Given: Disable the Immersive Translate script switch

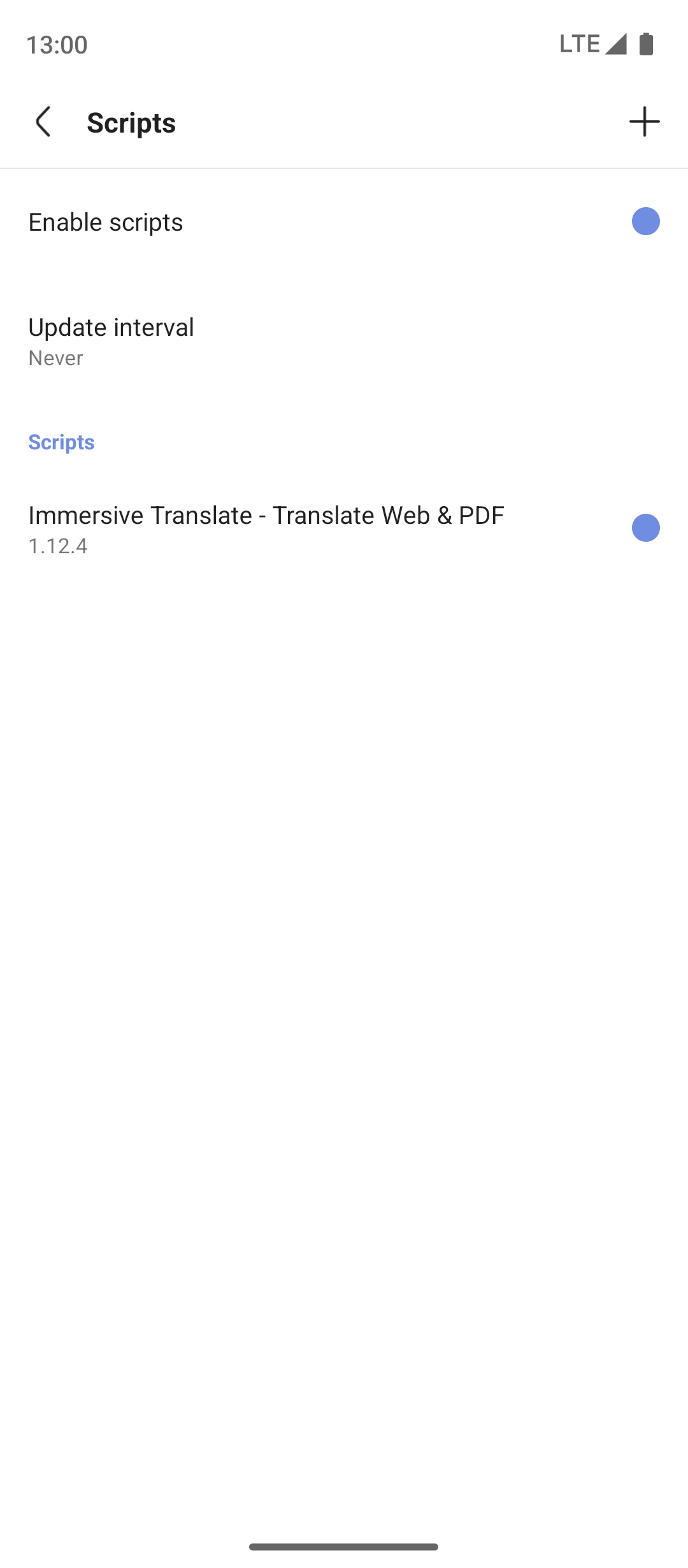Looking at the screenshot, I should click(x=645, y=528).
